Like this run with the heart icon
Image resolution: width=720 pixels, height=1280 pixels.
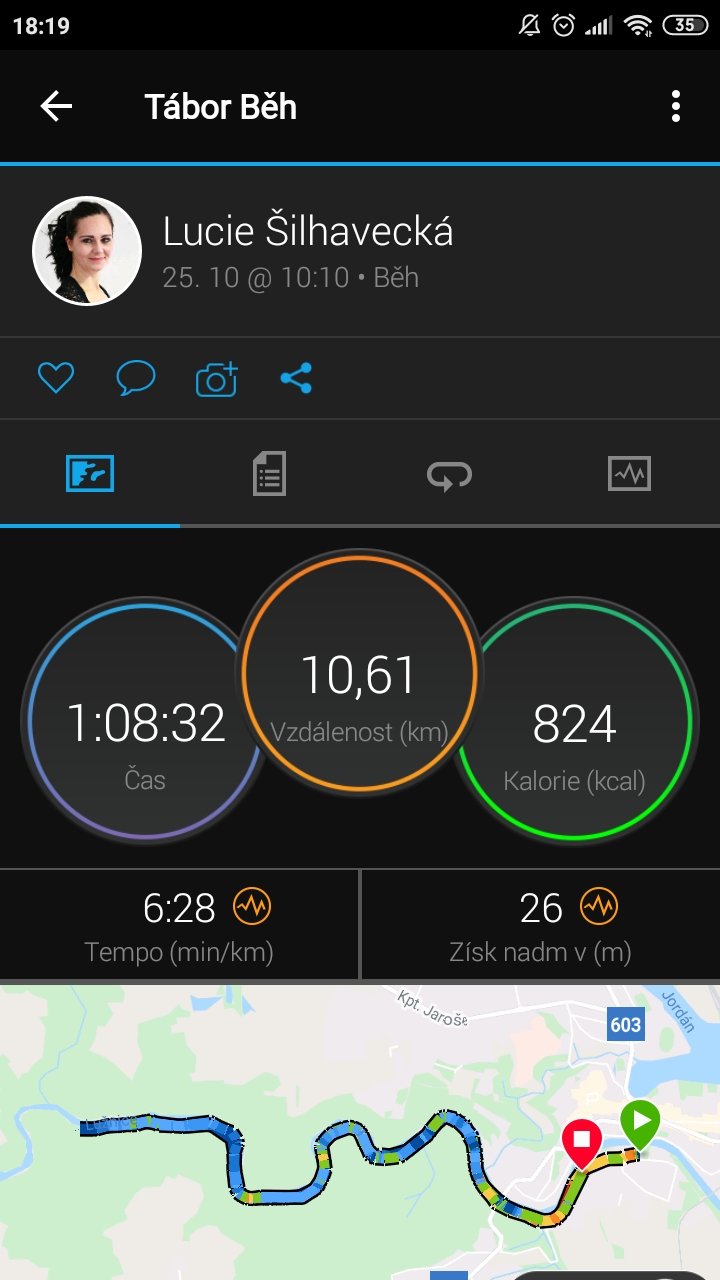coord(56,378)
